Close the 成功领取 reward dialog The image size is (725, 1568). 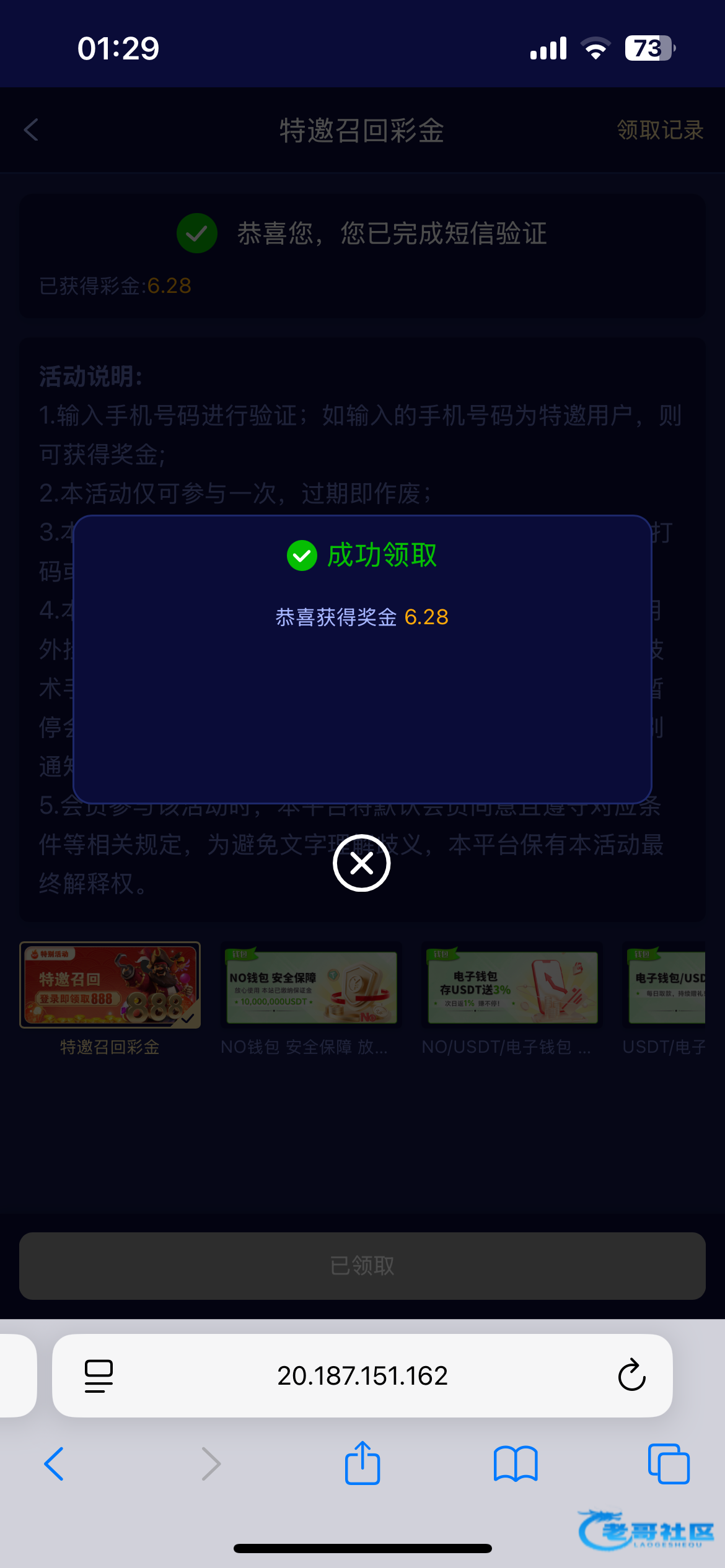[x=361, y=863]
